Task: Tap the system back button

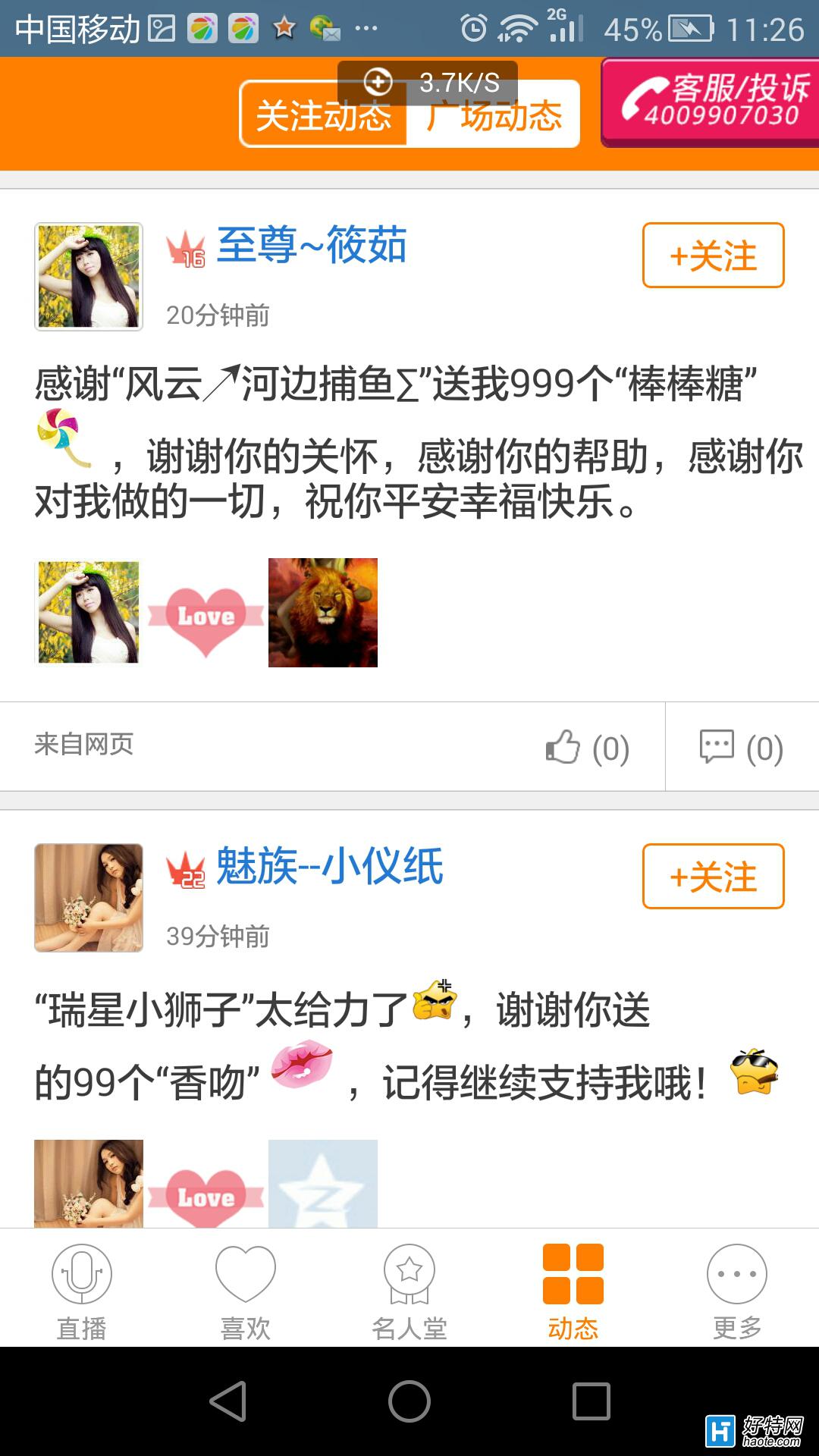Action: pyautogui.click(x=227, y=1401)
